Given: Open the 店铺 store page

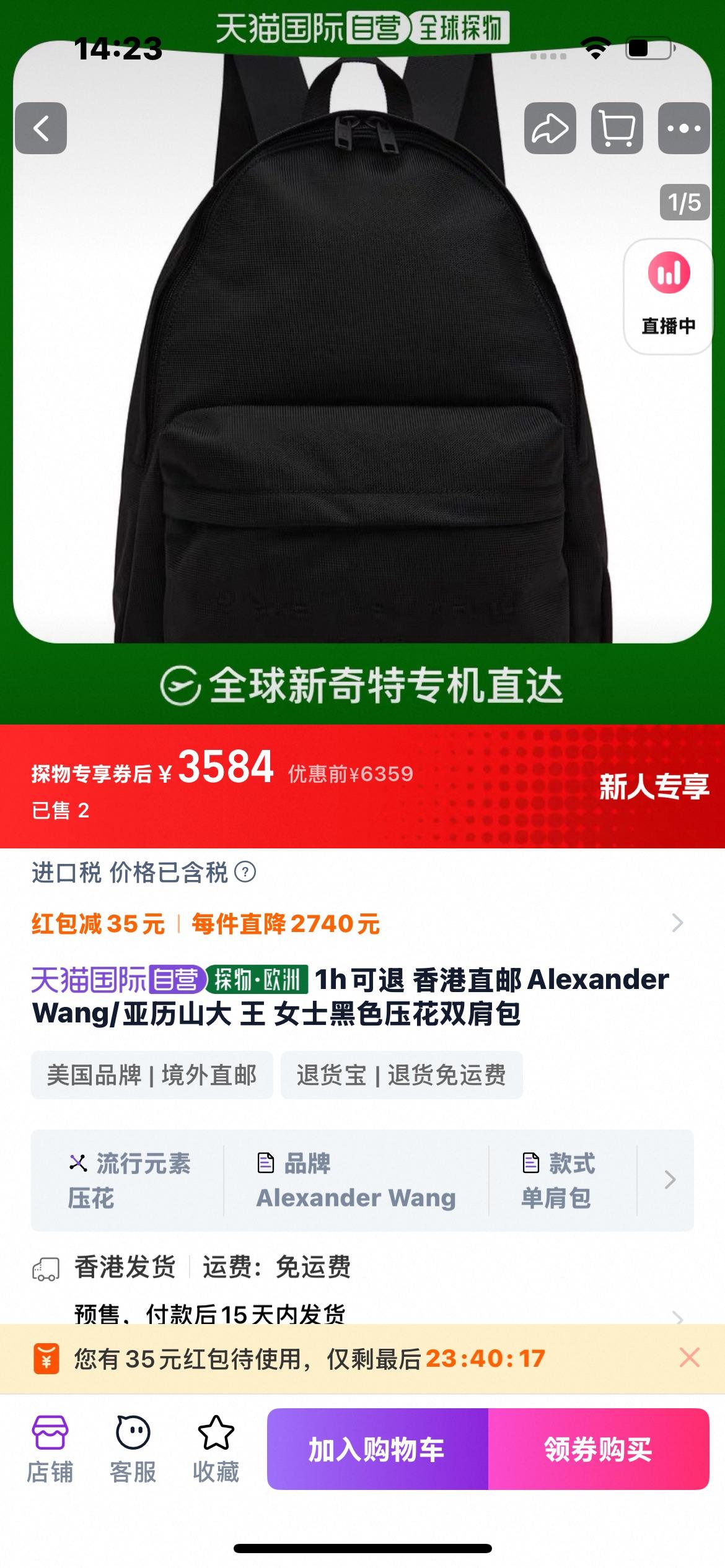Looking at the screenshot, I should coord(50,1449).
